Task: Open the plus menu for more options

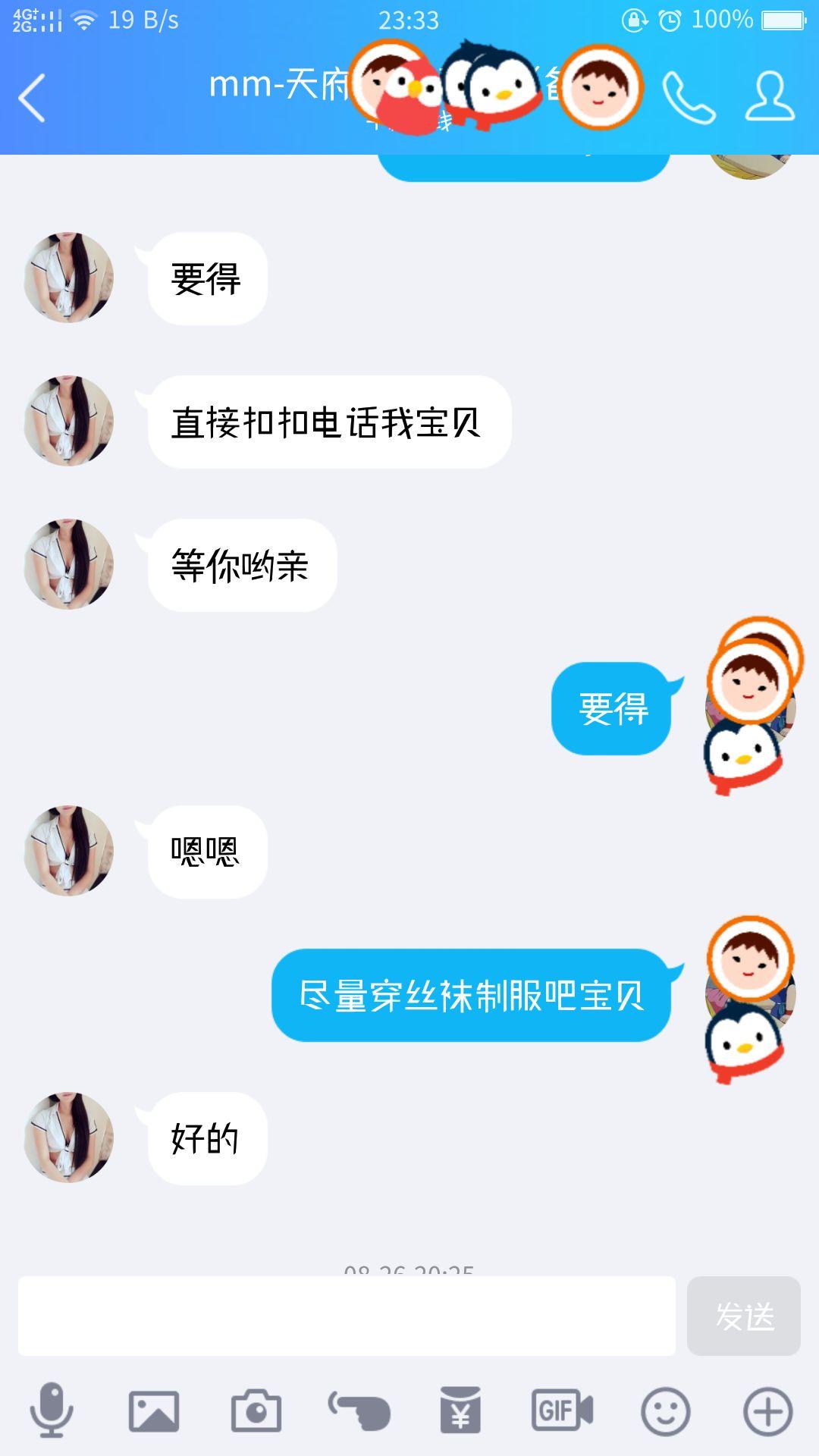Action: (x=767, y=1412)
